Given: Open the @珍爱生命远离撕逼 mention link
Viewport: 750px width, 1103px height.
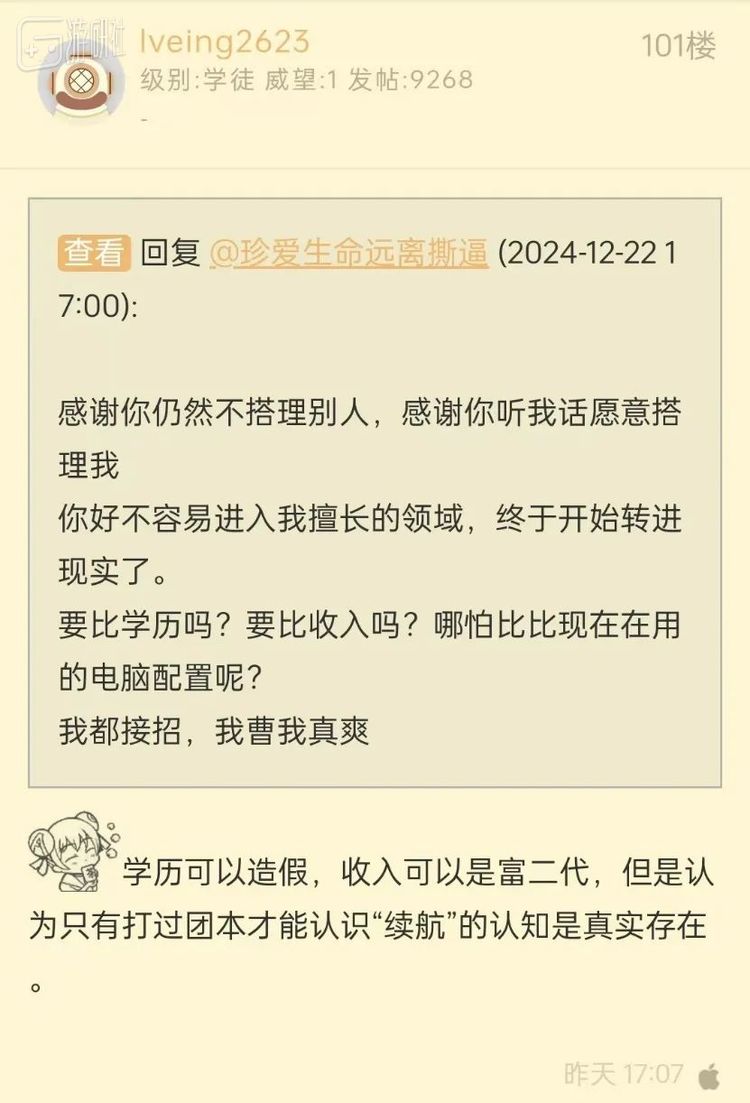Looking at the screenshot, I should [348, 254].
